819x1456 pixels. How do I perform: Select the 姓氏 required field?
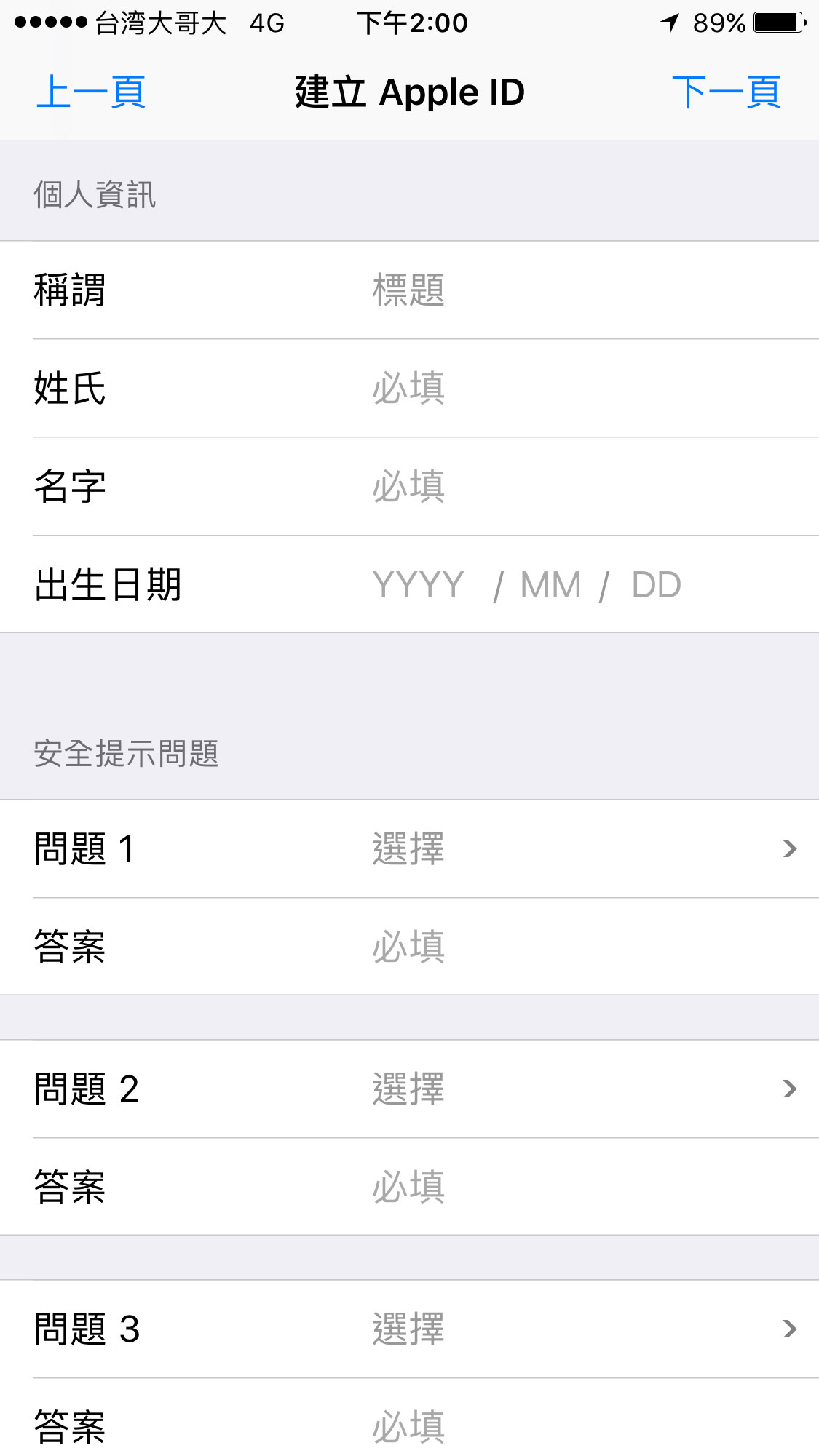(409, 389)
